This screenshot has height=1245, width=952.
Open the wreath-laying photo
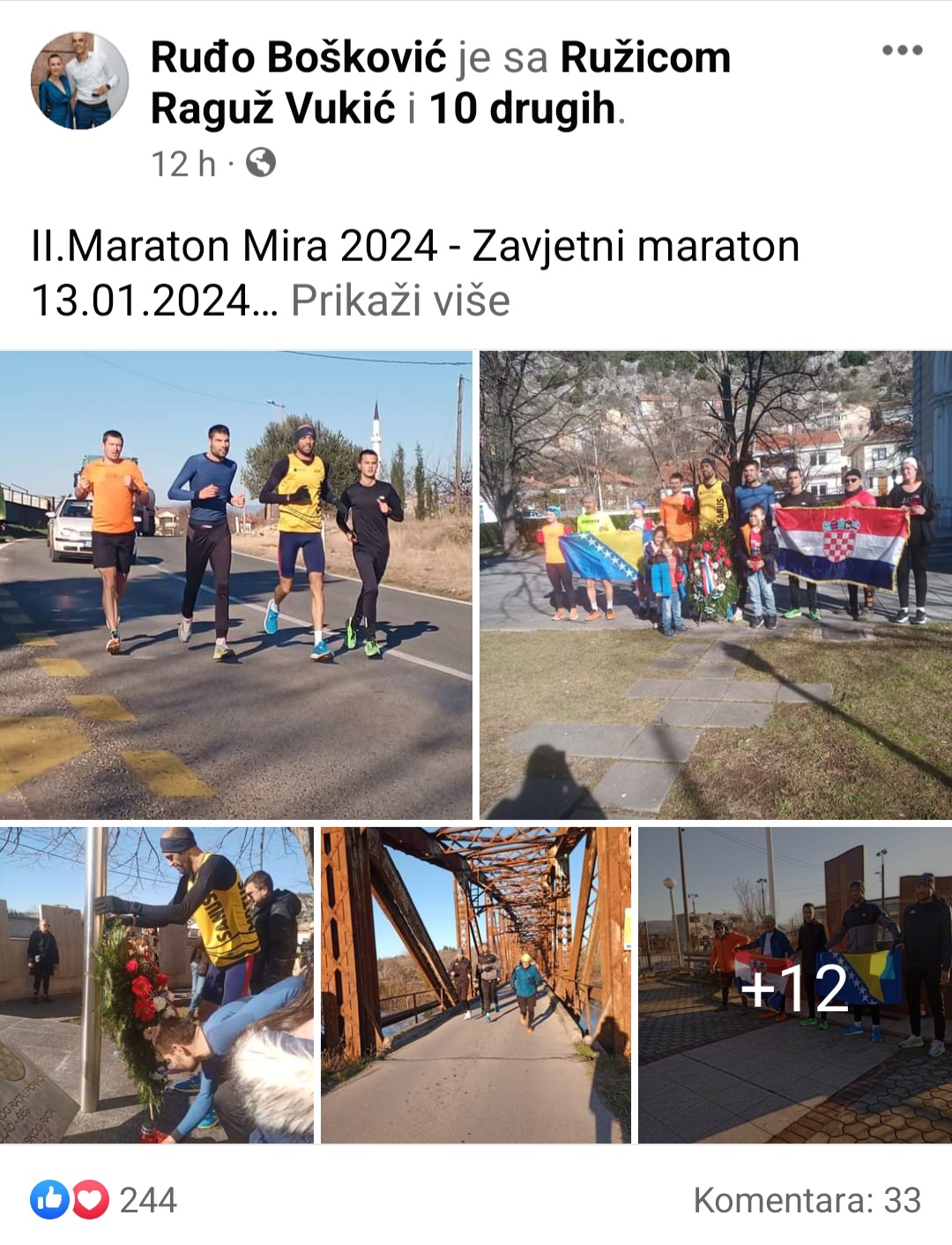(156, 984)
